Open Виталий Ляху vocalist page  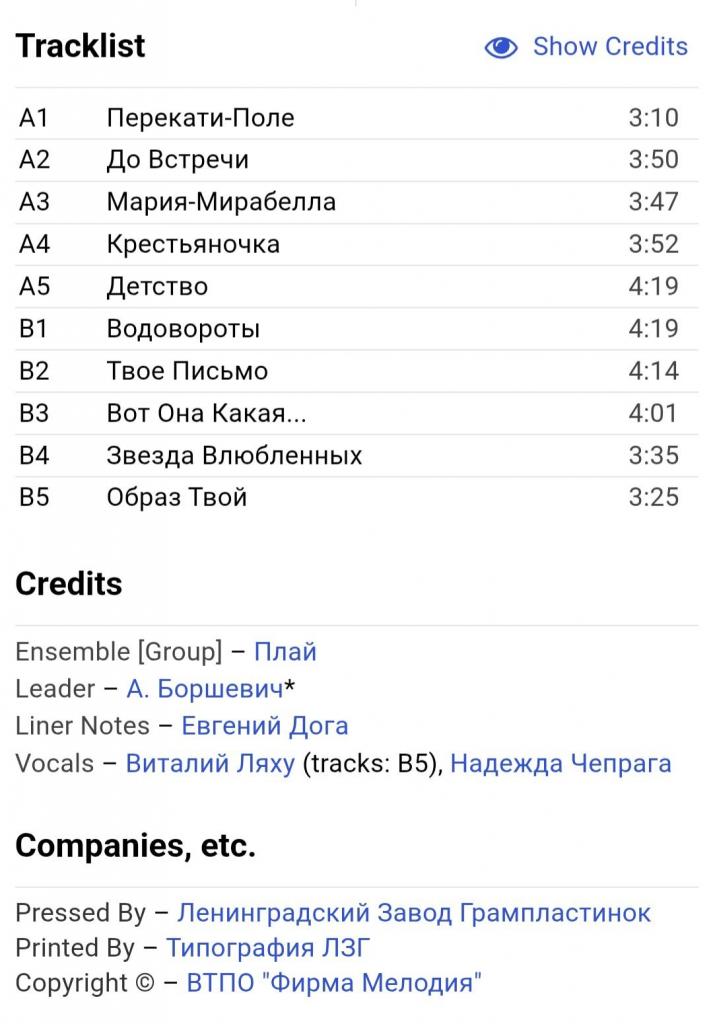[x=210, y=764]
